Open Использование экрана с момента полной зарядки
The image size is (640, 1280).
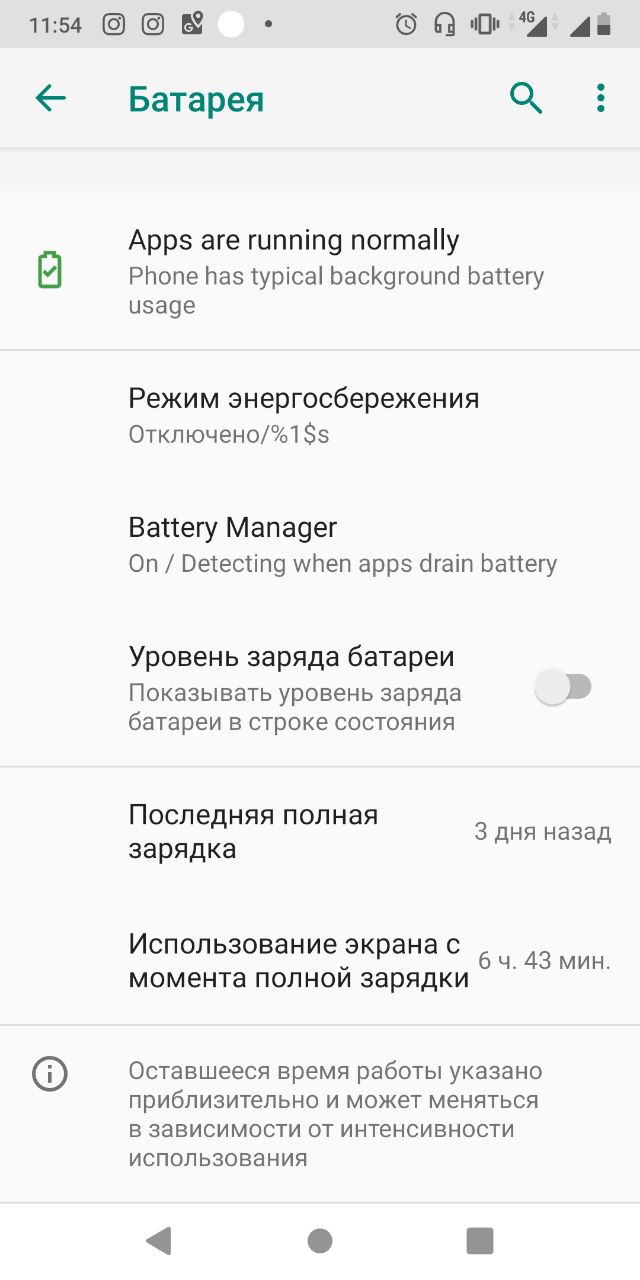coord(320,960)
